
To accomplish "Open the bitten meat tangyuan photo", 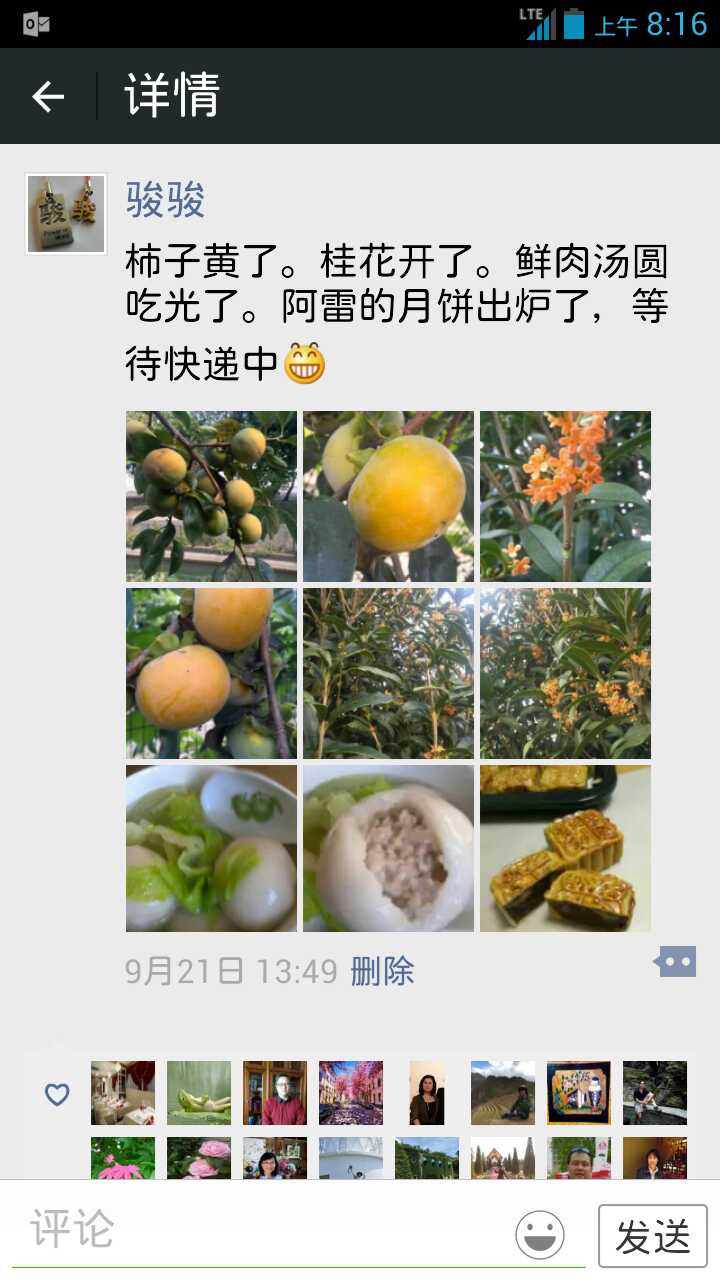I will tap(388, 848).
